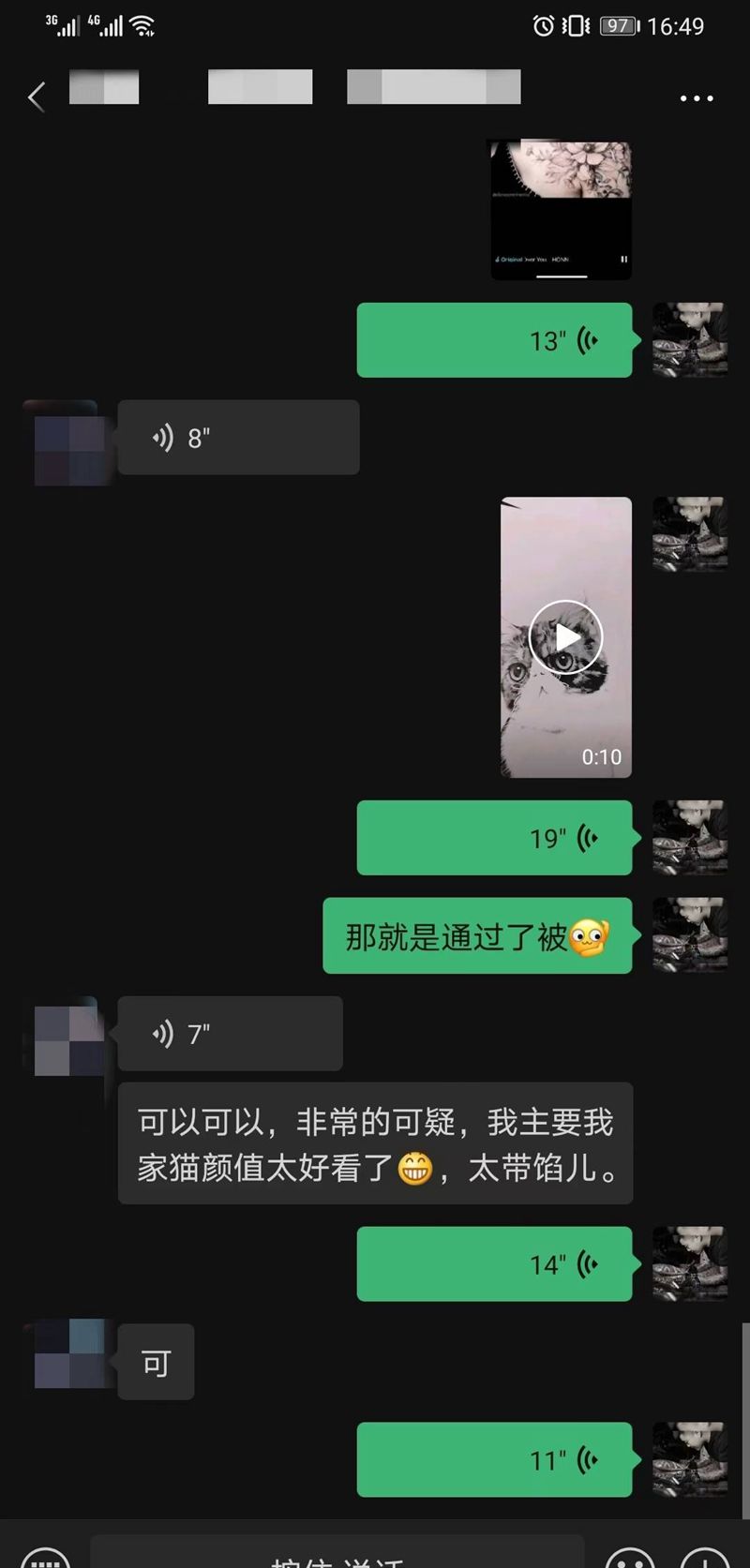Play the 19" voice message

[x=495, y=838]
